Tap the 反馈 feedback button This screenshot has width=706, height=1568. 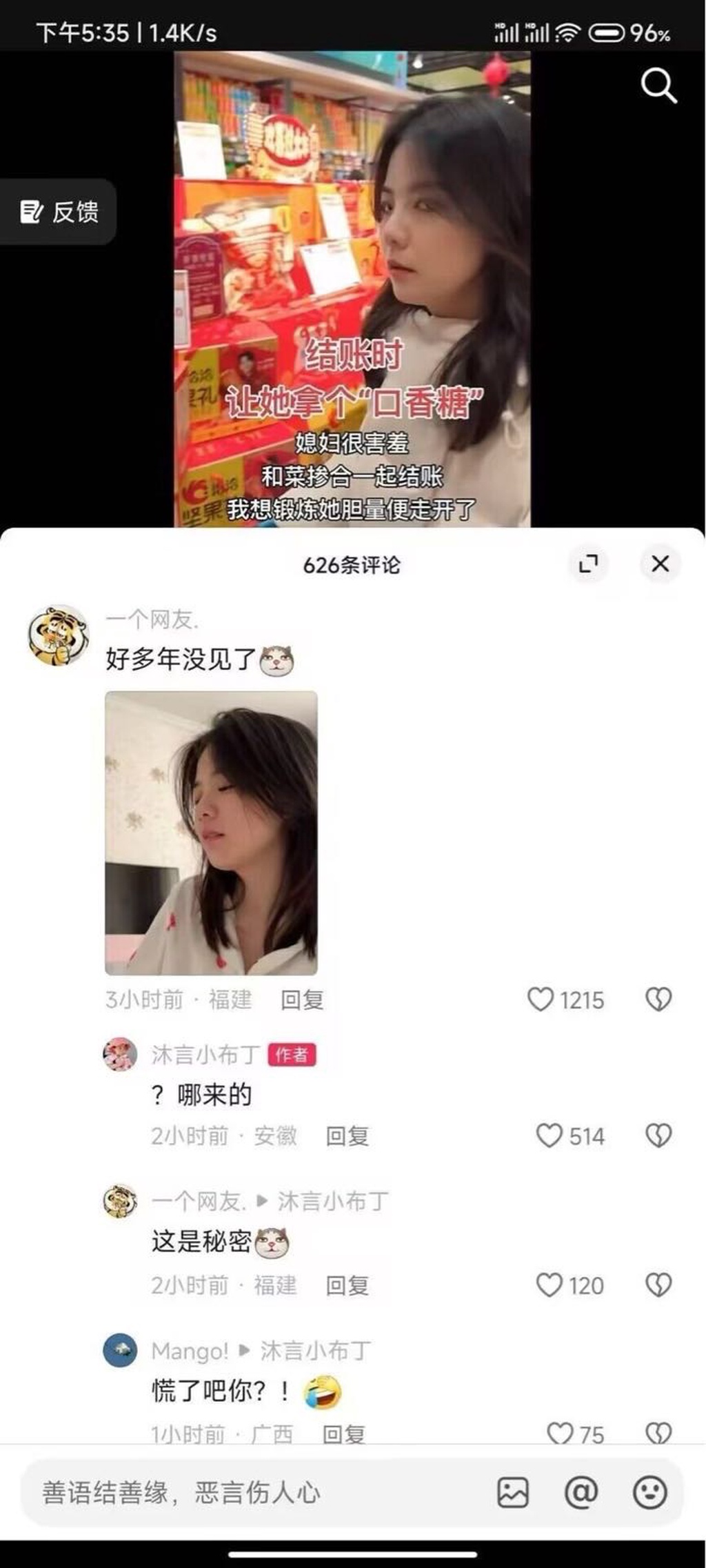click(59, 212)
